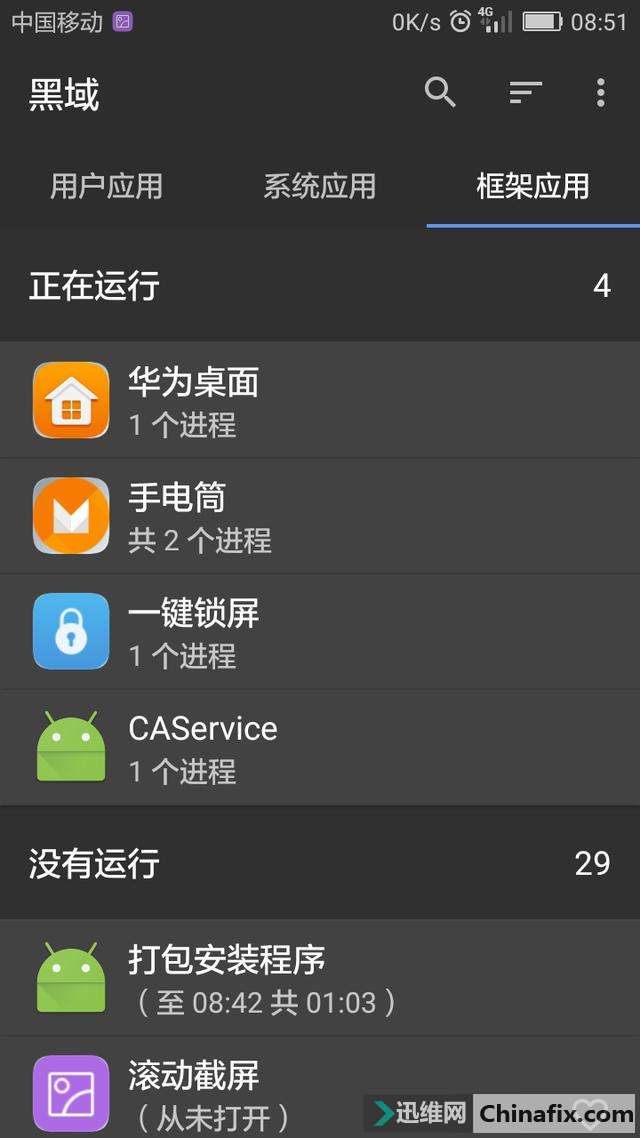Select the 手电筒 app row
The image size is (640, 1138).
(x=320, y=516)
